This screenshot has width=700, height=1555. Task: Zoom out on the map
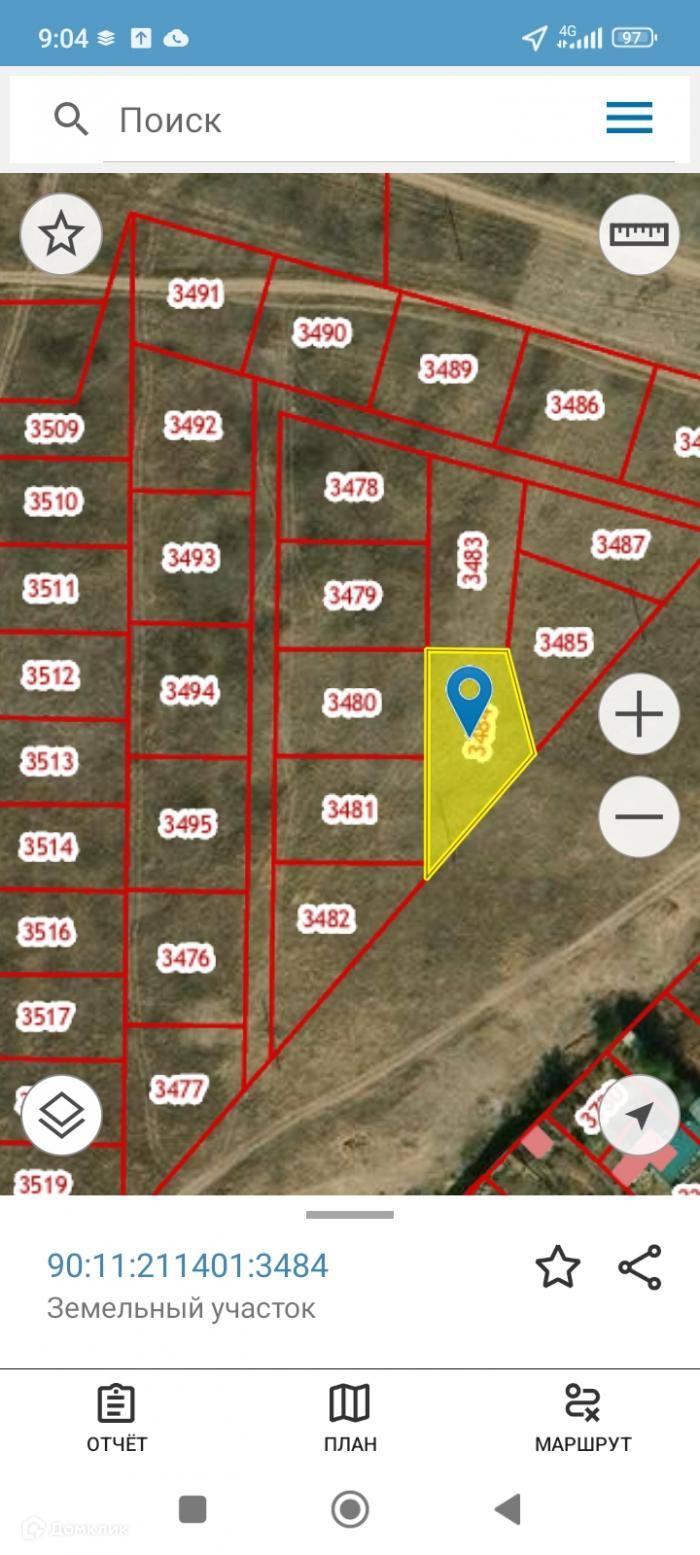click(639, 816)
